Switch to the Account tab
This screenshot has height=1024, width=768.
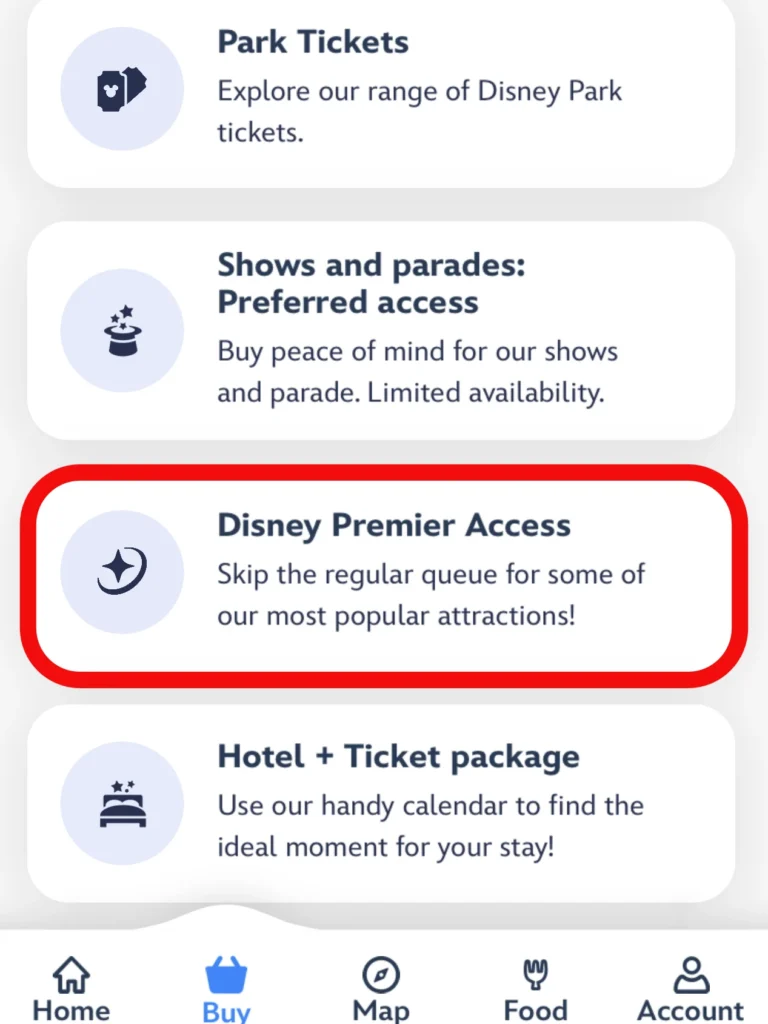690,988
